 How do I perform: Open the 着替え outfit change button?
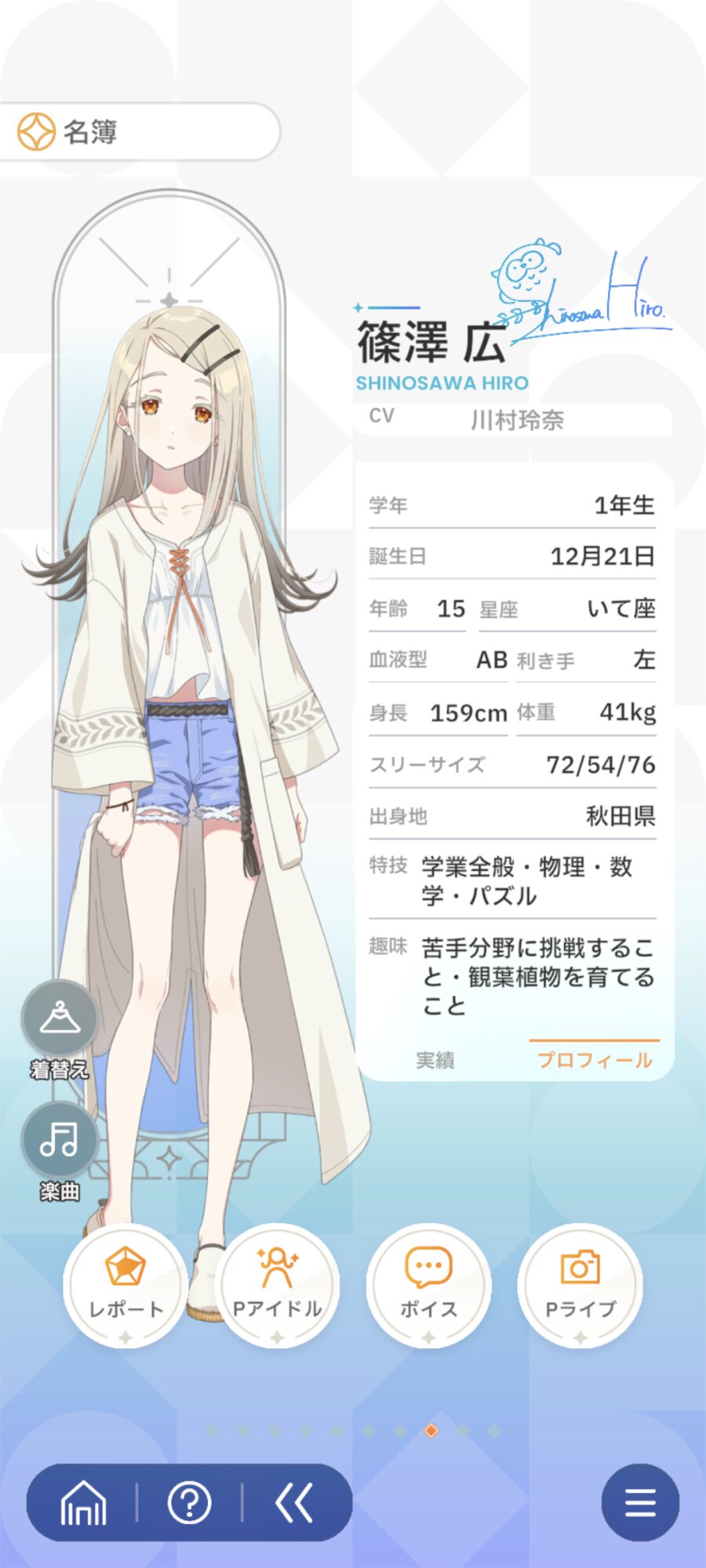60,1018
